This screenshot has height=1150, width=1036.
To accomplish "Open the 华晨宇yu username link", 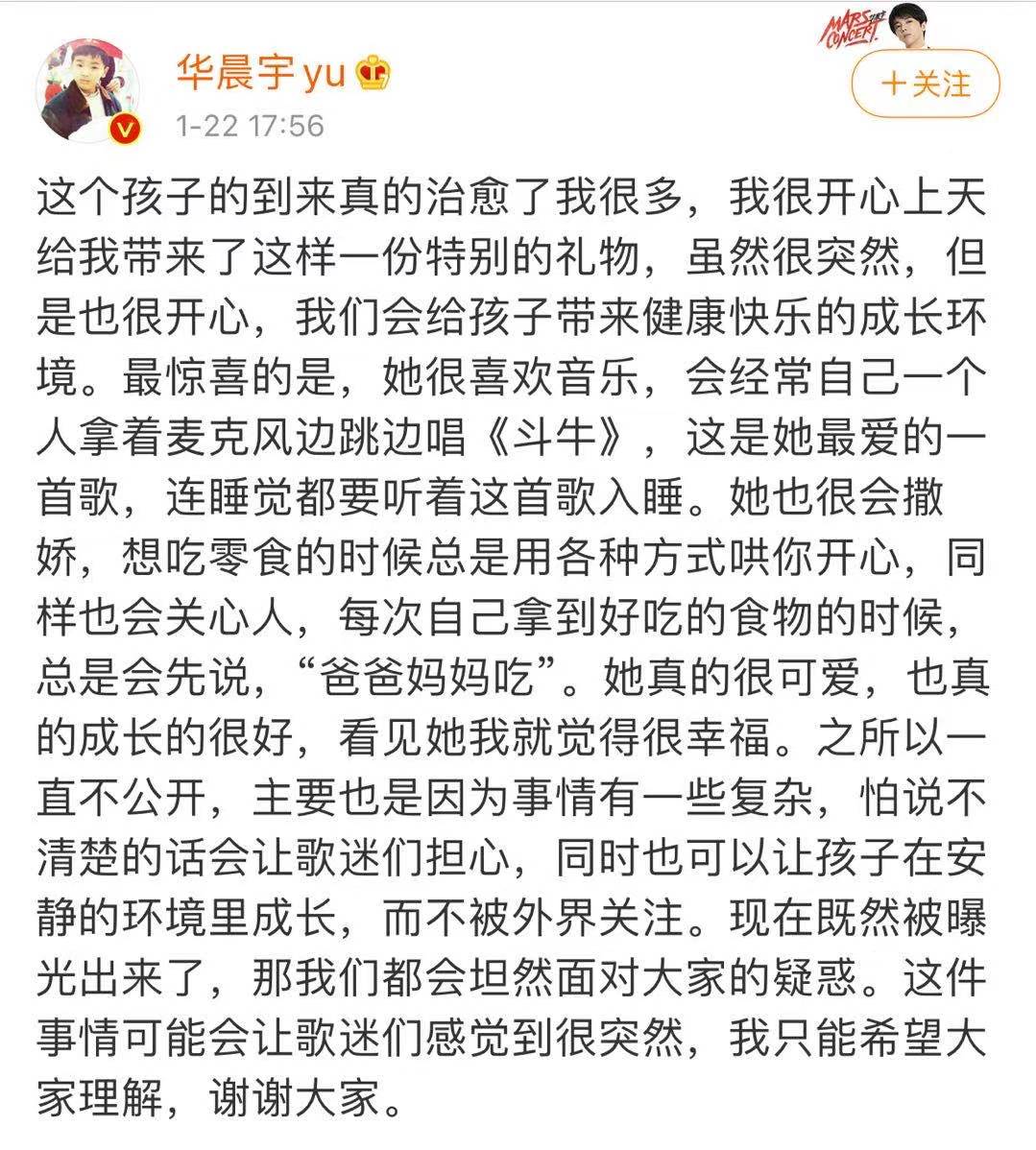I will [260, 73].
